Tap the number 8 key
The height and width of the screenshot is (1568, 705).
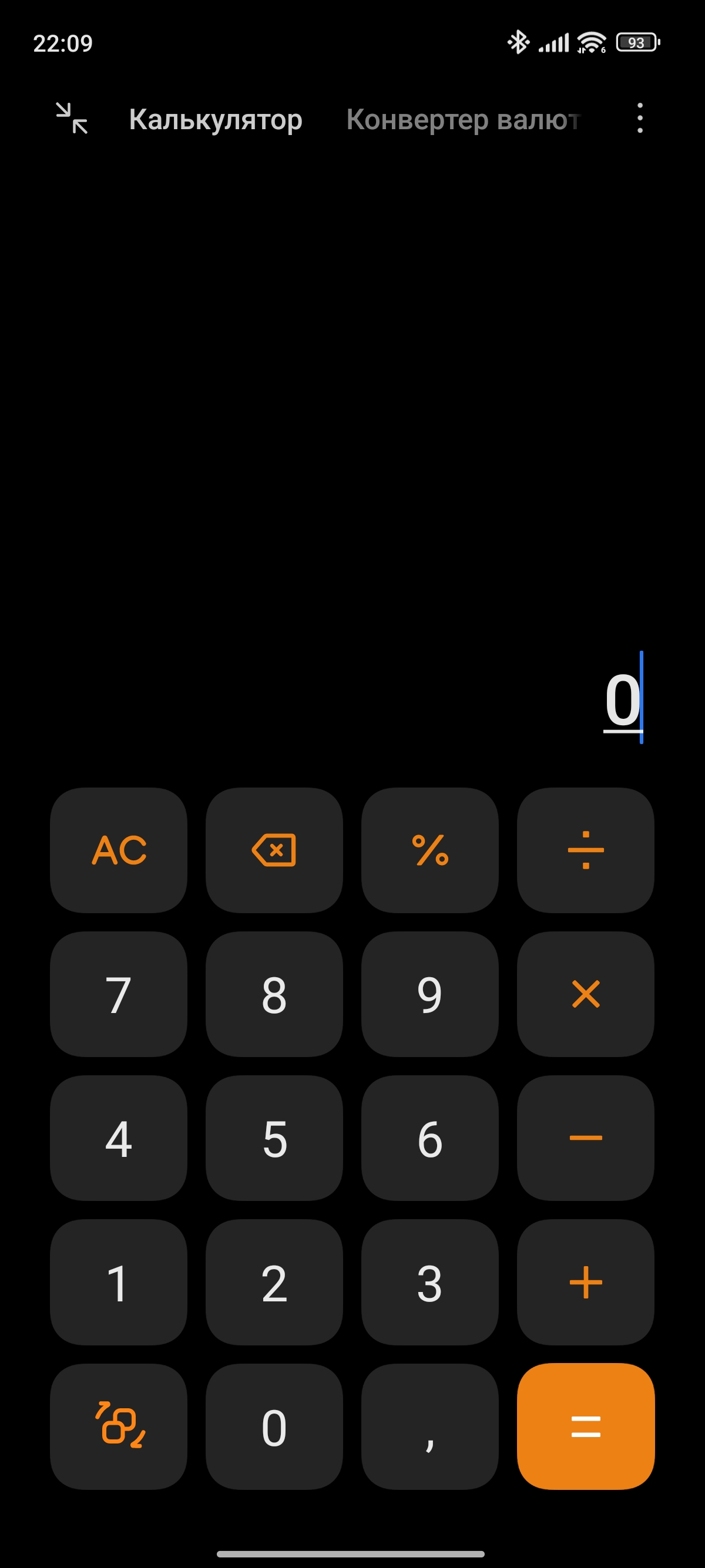point(274,994)
